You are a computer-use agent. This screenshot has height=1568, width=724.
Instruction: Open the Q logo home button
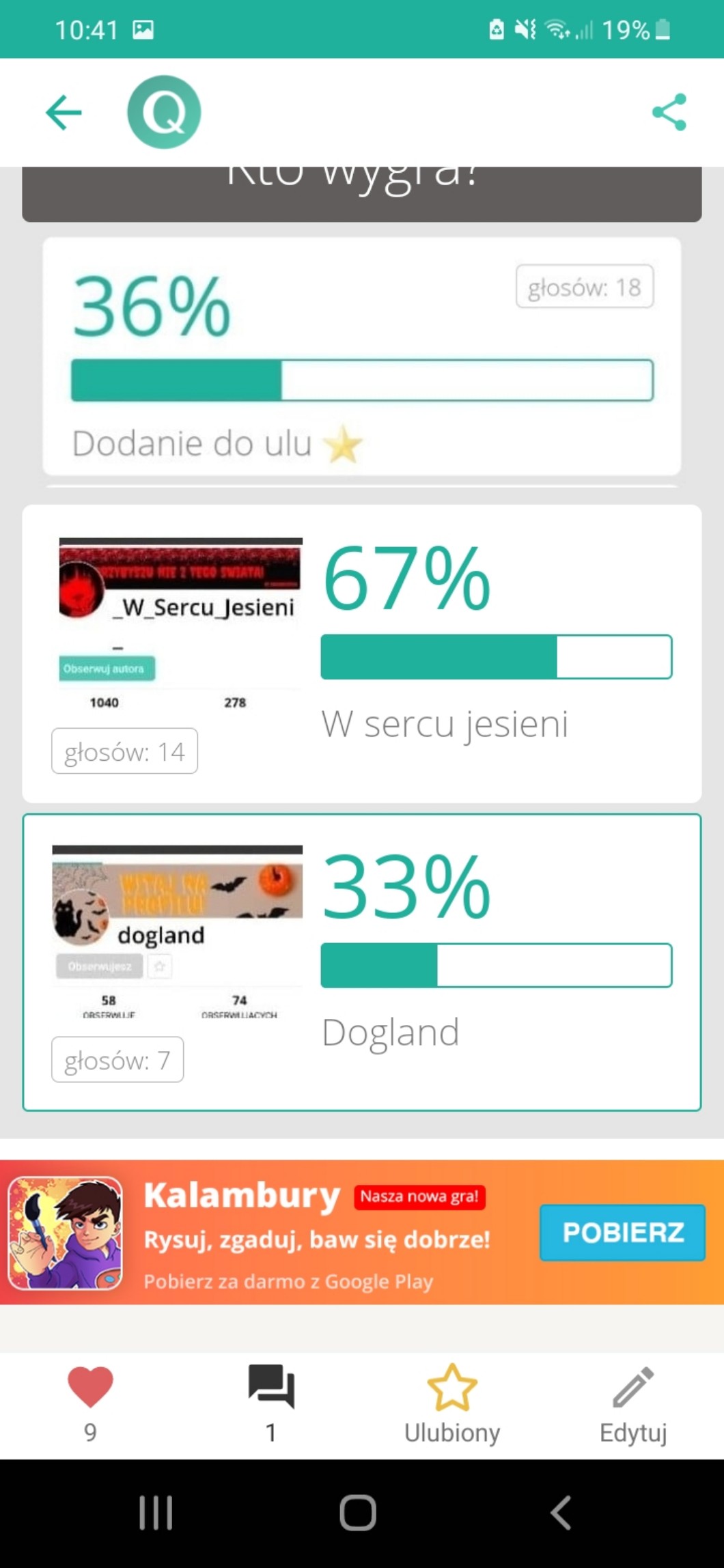(164, 113)
